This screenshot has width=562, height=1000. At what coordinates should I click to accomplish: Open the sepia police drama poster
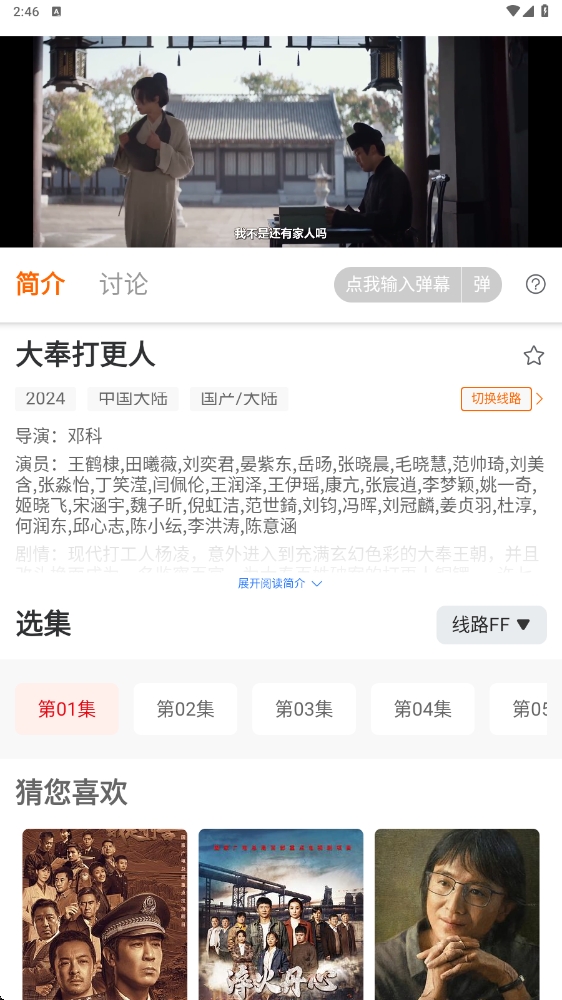tap(105, 914)
